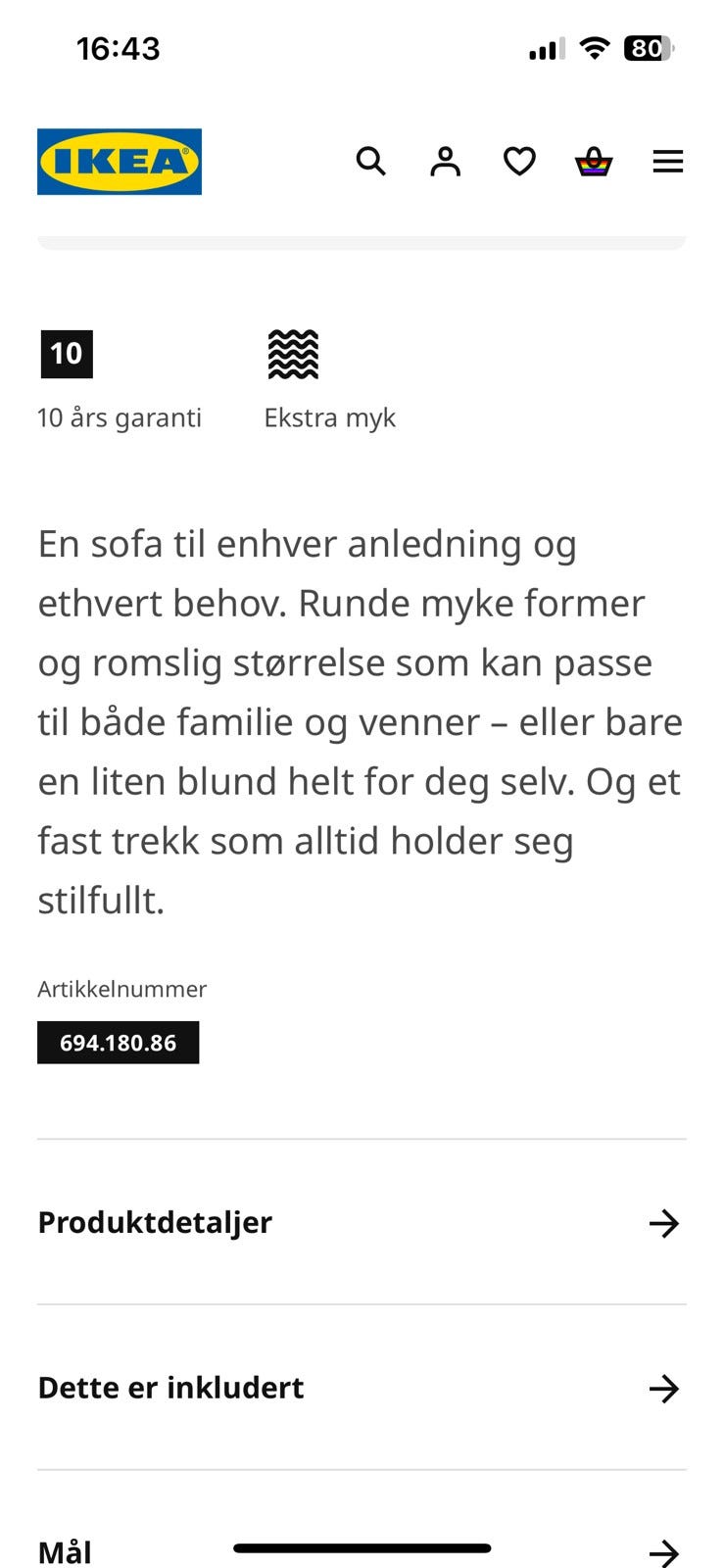Click the Dette er inkludert label
This screenshot has width=724, height=1568.
click(169, 1389)
